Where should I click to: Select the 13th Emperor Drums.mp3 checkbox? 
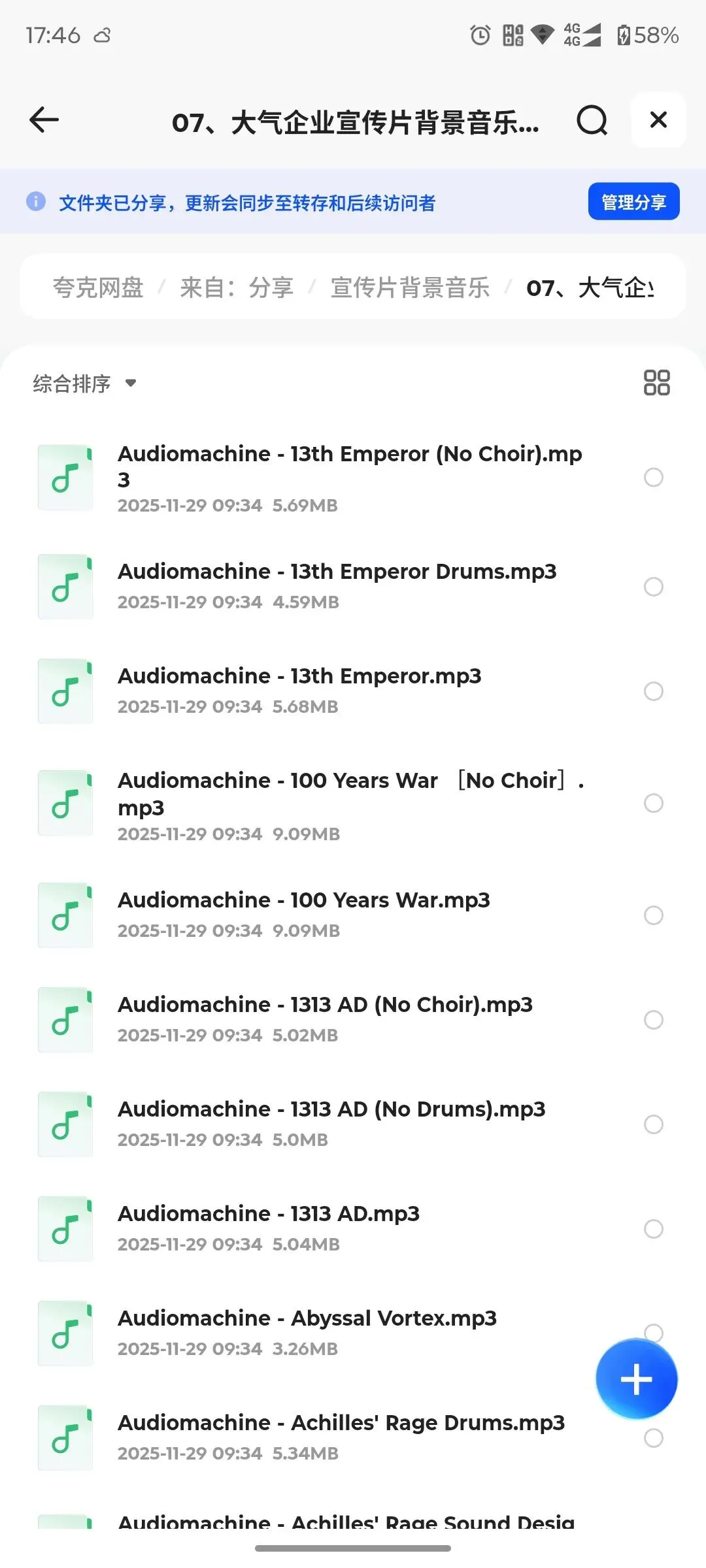654,587
